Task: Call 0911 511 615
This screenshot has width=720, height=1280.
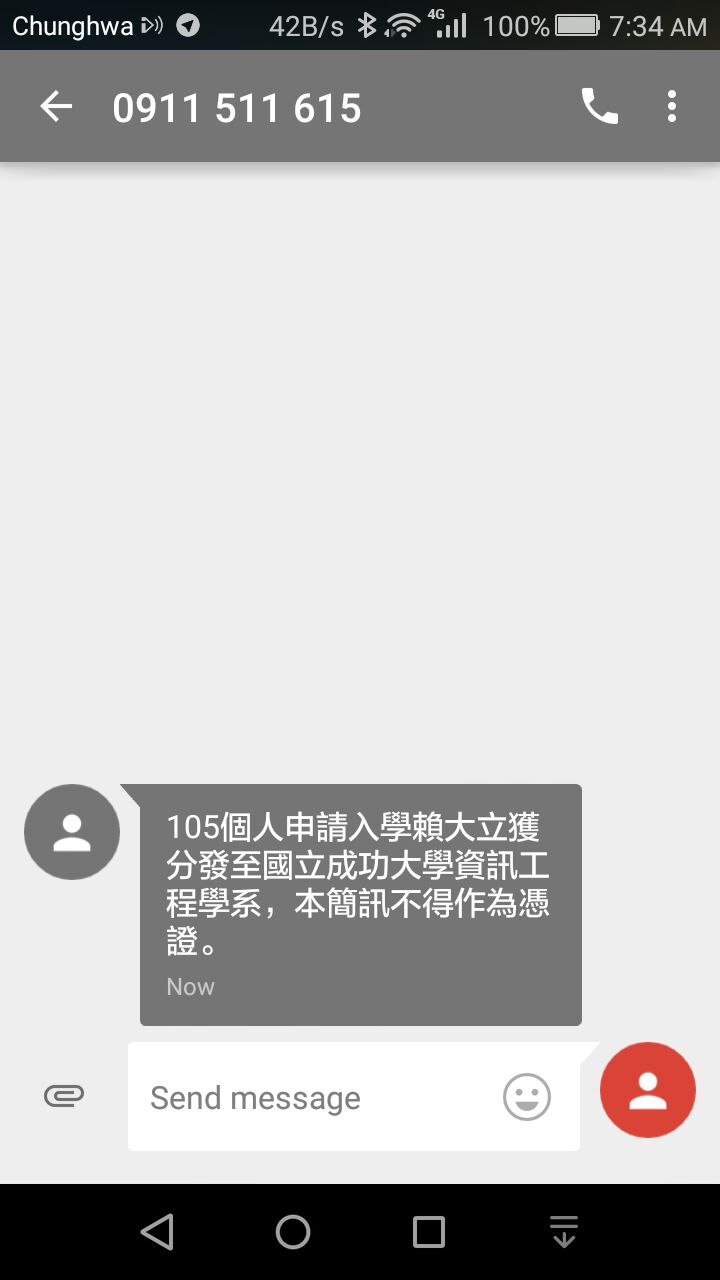Action: pos(599,106)
